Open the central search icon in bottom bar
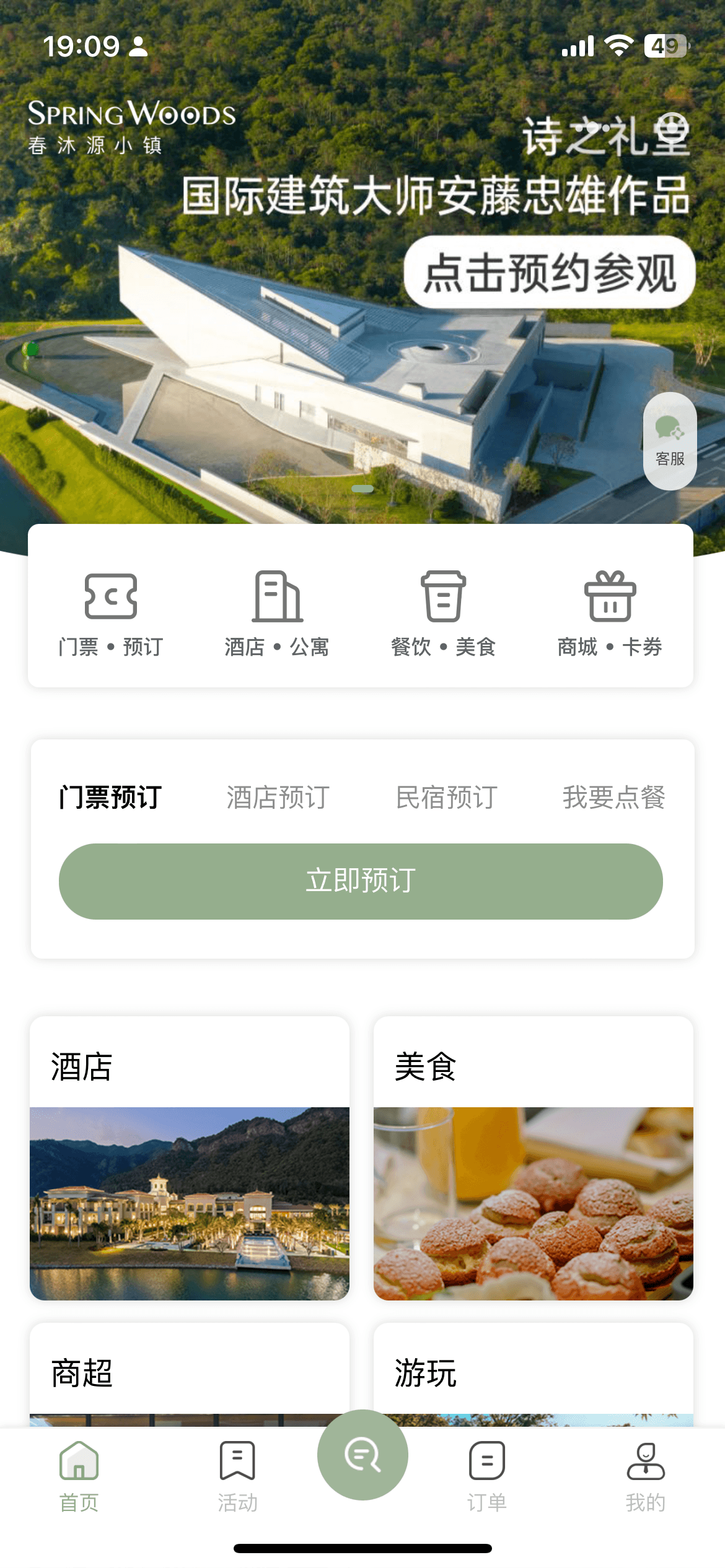 [362, 1455]
